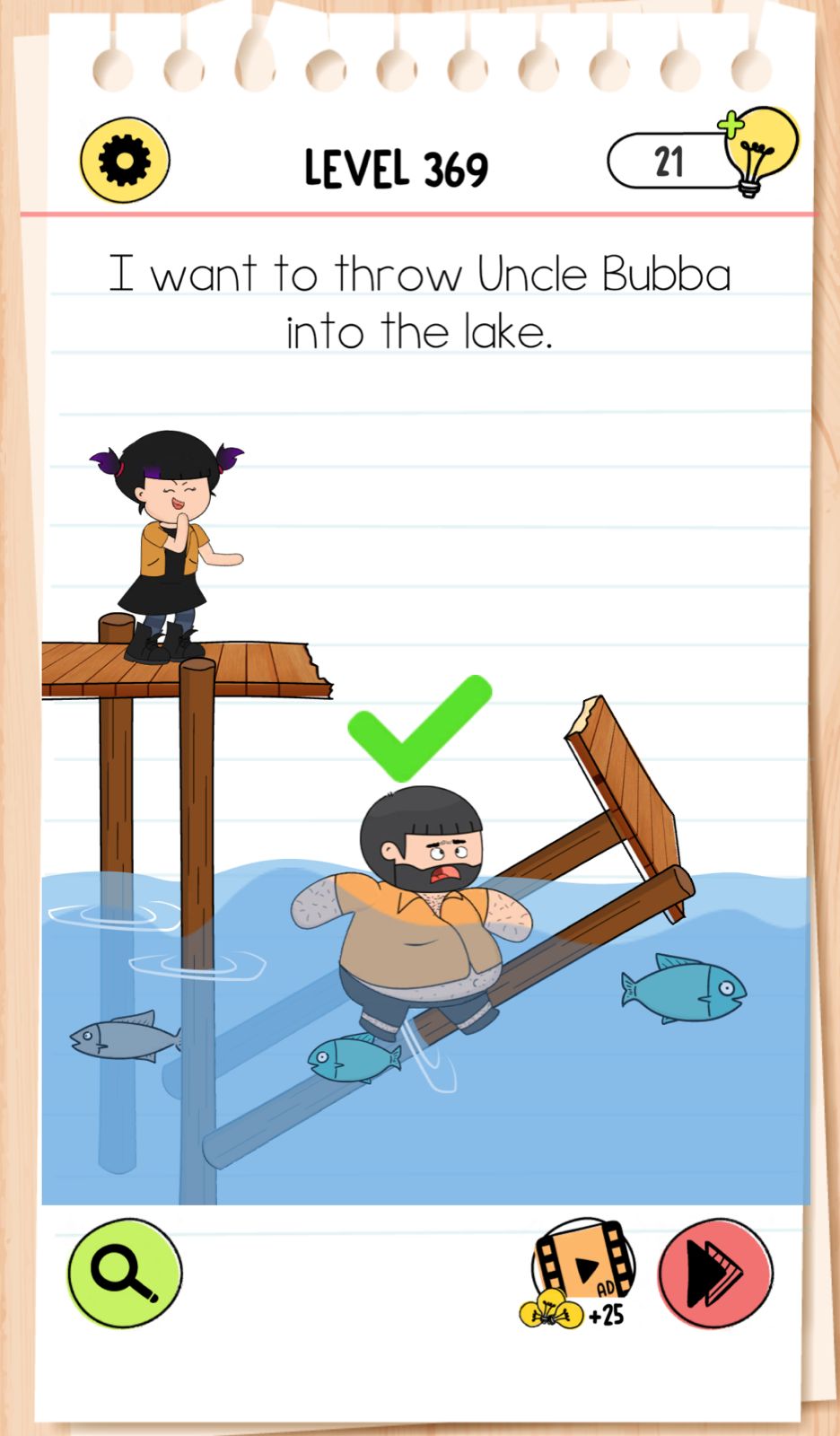This screenshot has width=840, height=1436.
Task: Skip ahead with the red fast-forward button
Action: (715, 1274)
